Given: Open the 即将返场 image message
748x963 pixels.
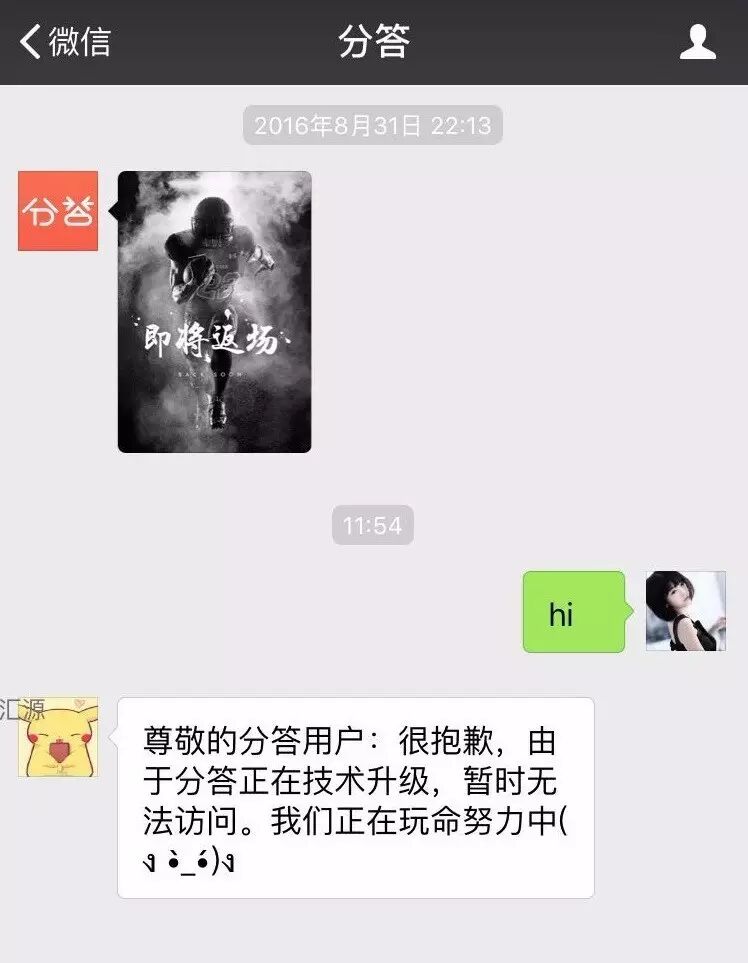Looking at the screenshot, I should (214, 312).
